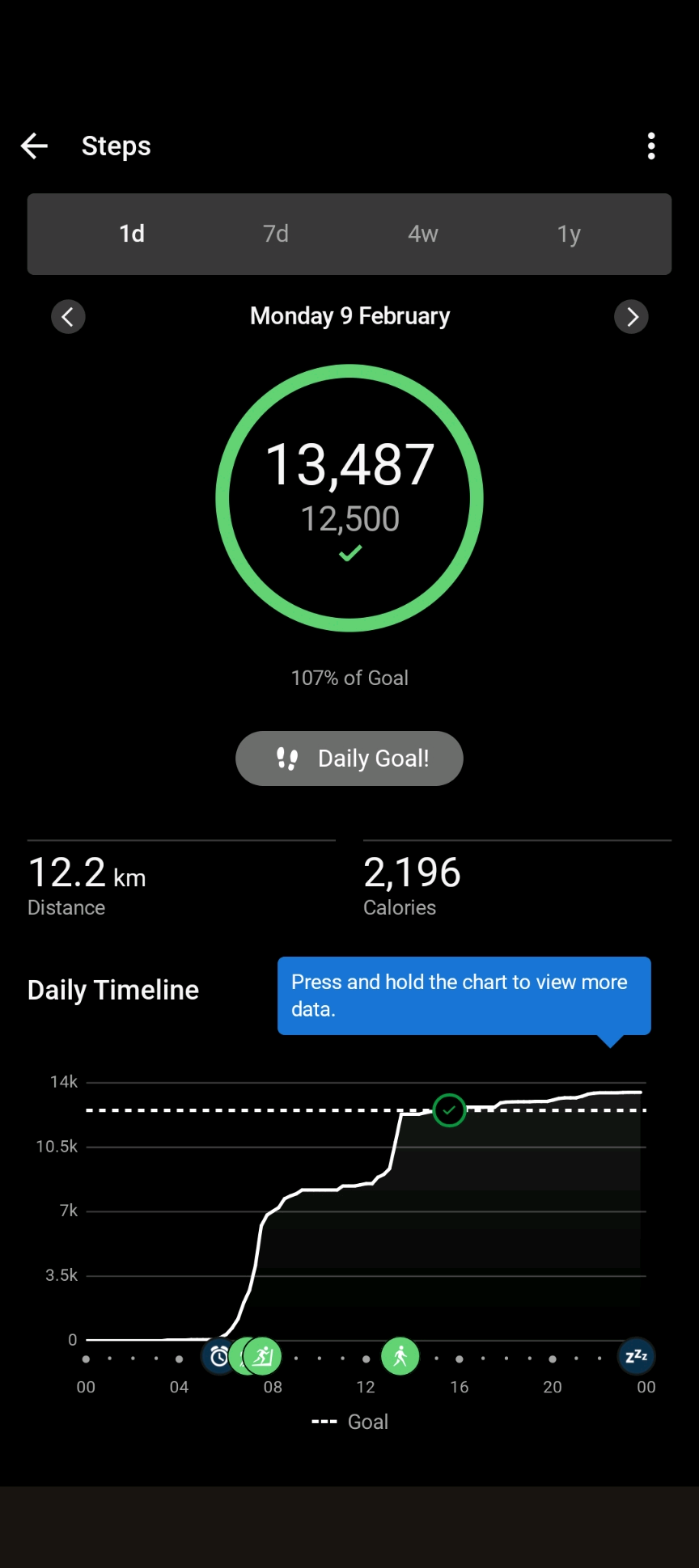Image resolution: width=699 pixels, height=1568 pixels.
Task: Go back from the Steps screen
Action: click(34, 146)
